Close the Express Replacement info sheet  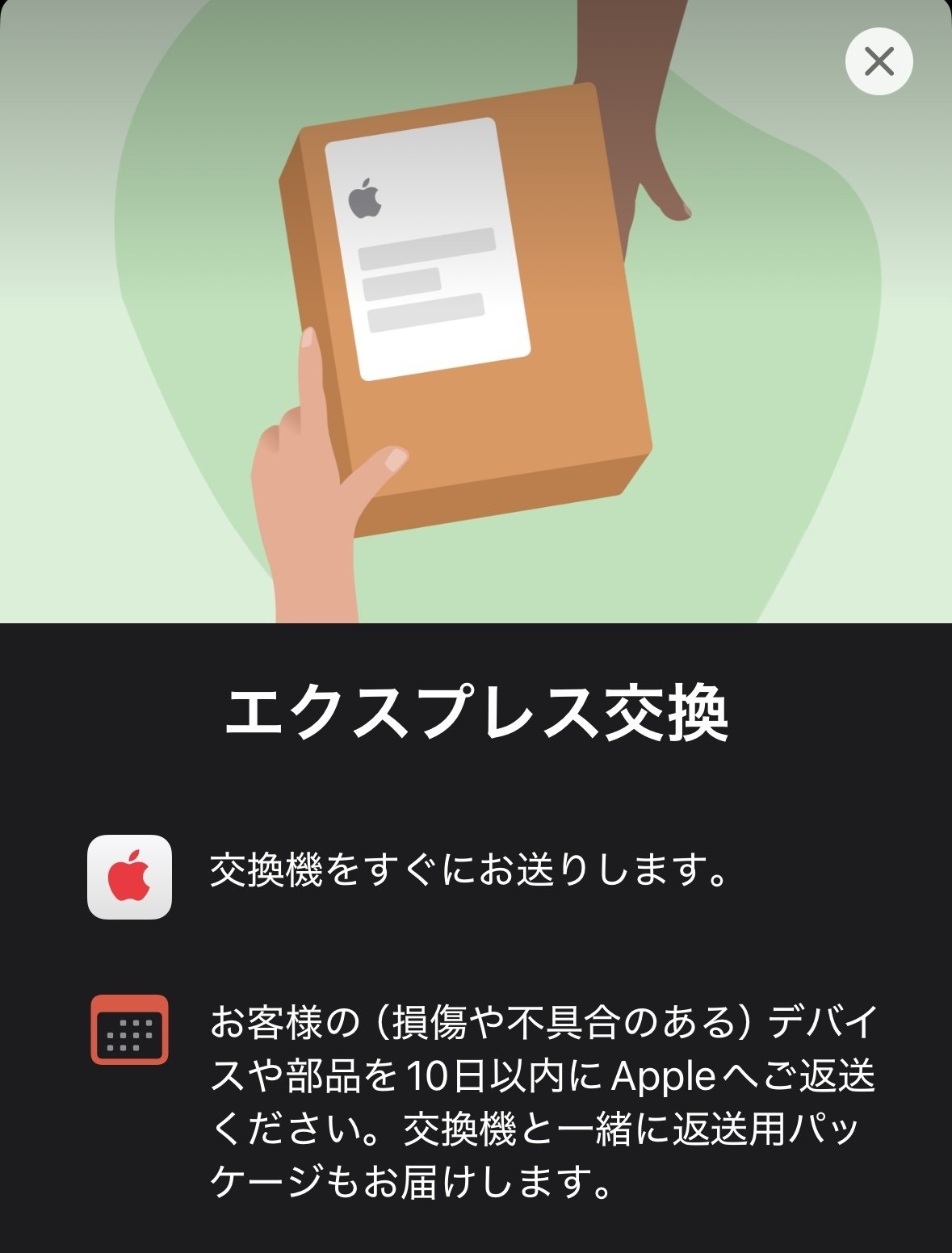click(879, 61)
